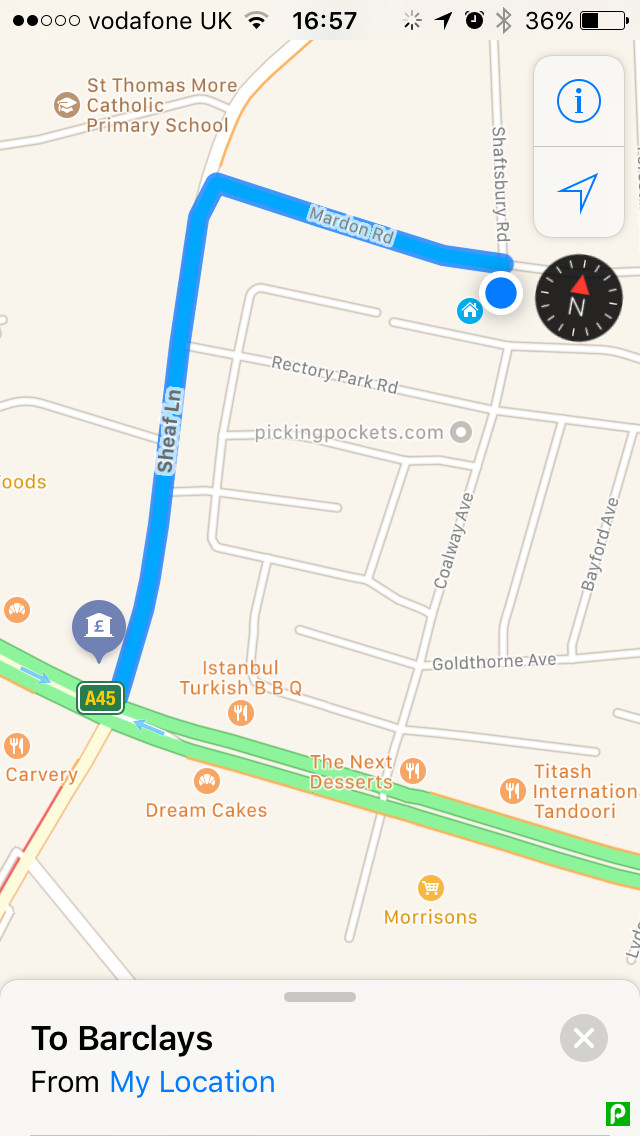Select the Morrisons store marker

tap(431, 888)
